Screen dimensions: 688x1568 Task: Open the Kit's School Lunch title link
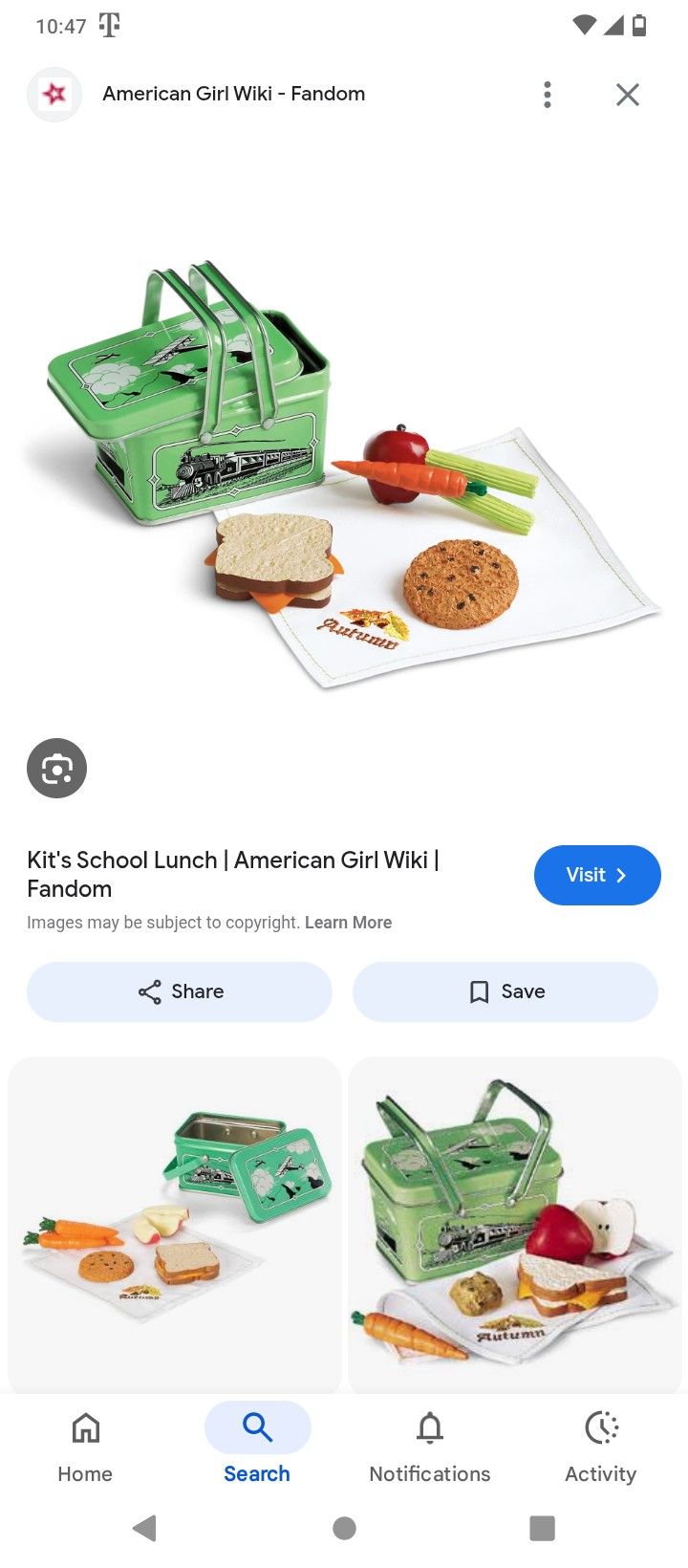click(x=232, y=873)
